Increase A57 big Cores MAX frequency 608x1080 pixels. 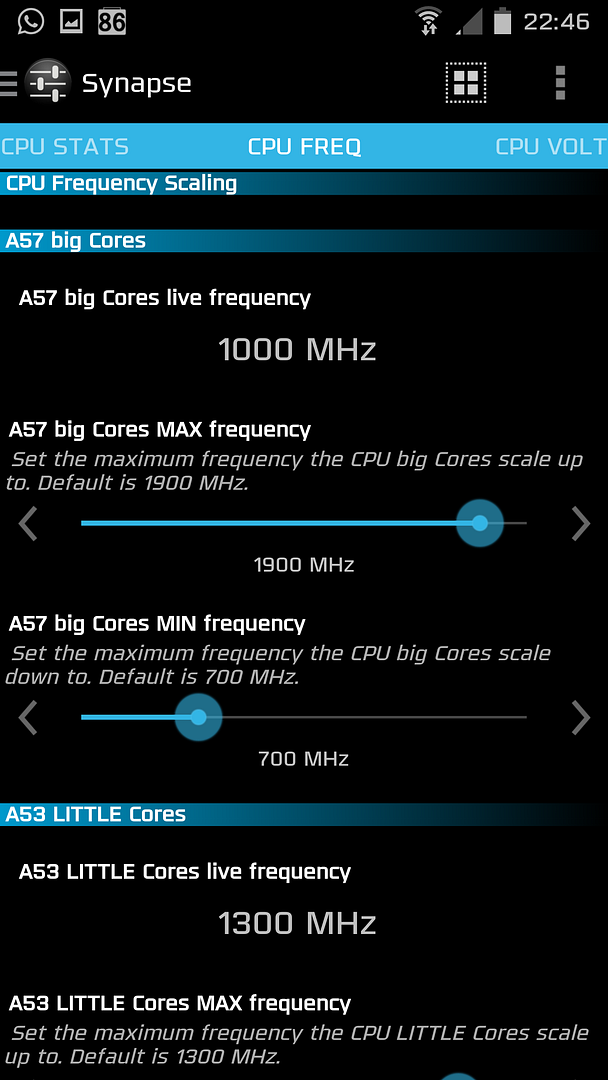(x=580, y=523)
